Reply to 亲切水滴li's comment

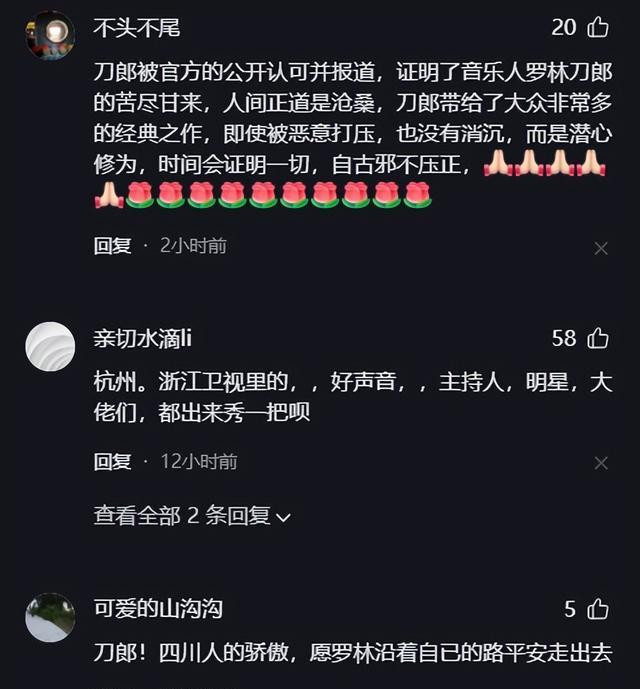click(x=113, y=462)
